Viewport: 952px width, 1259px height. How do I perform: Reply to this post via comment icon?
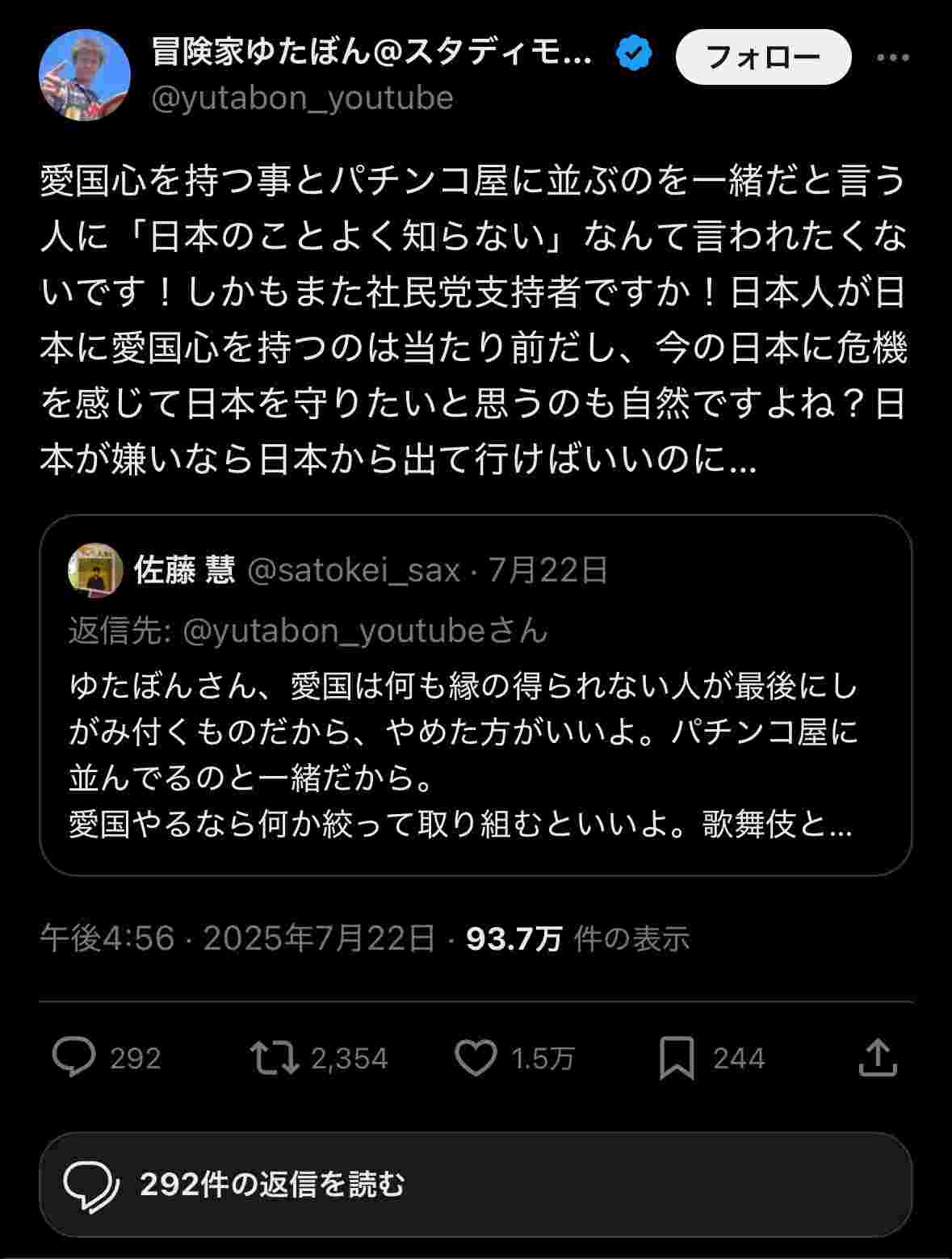point(73,1058)
